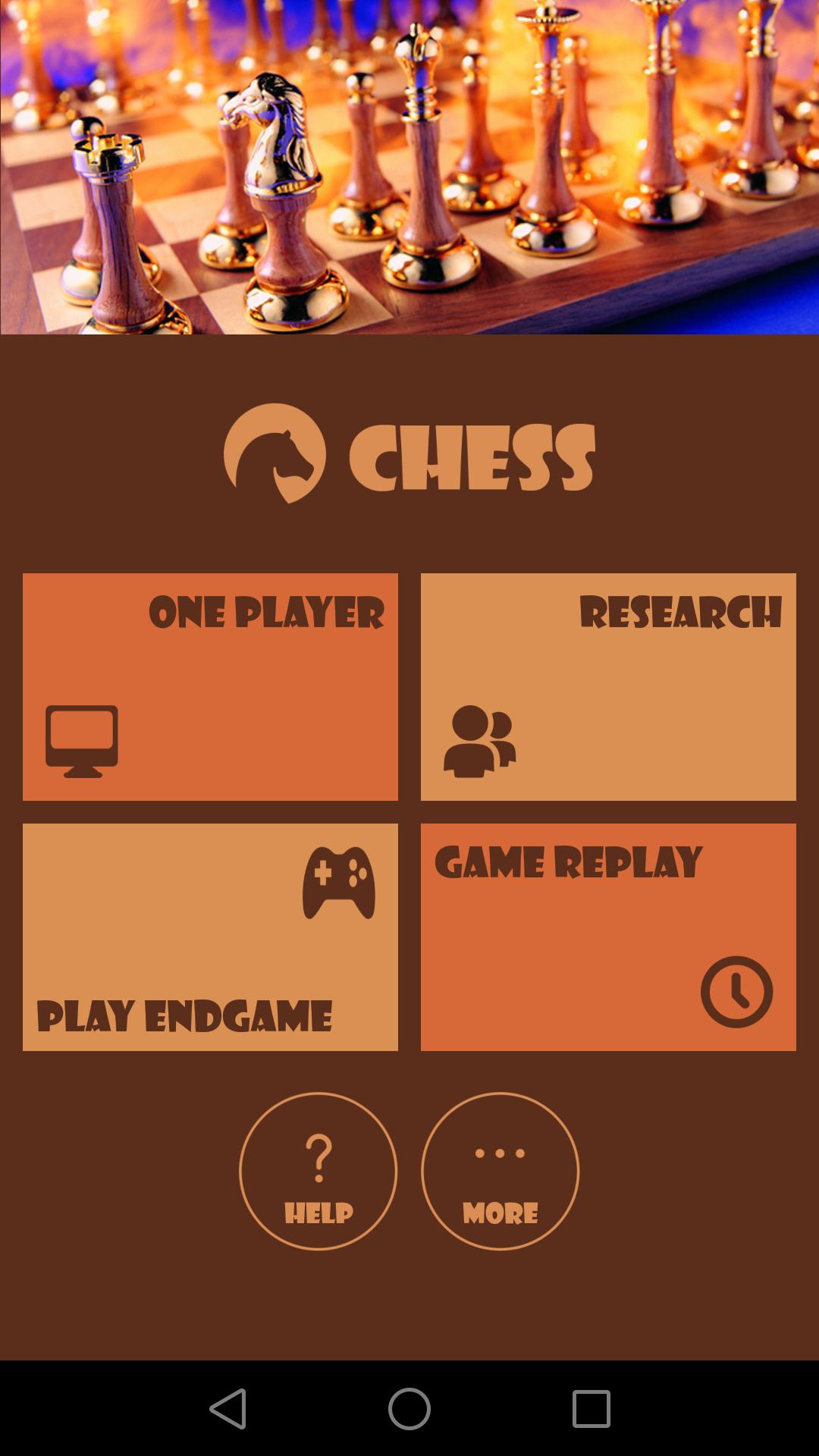Image resolution: width=819 pixels, height=1456 pixels.
Task: Open recent apps overview
Action: [591, 1409]
